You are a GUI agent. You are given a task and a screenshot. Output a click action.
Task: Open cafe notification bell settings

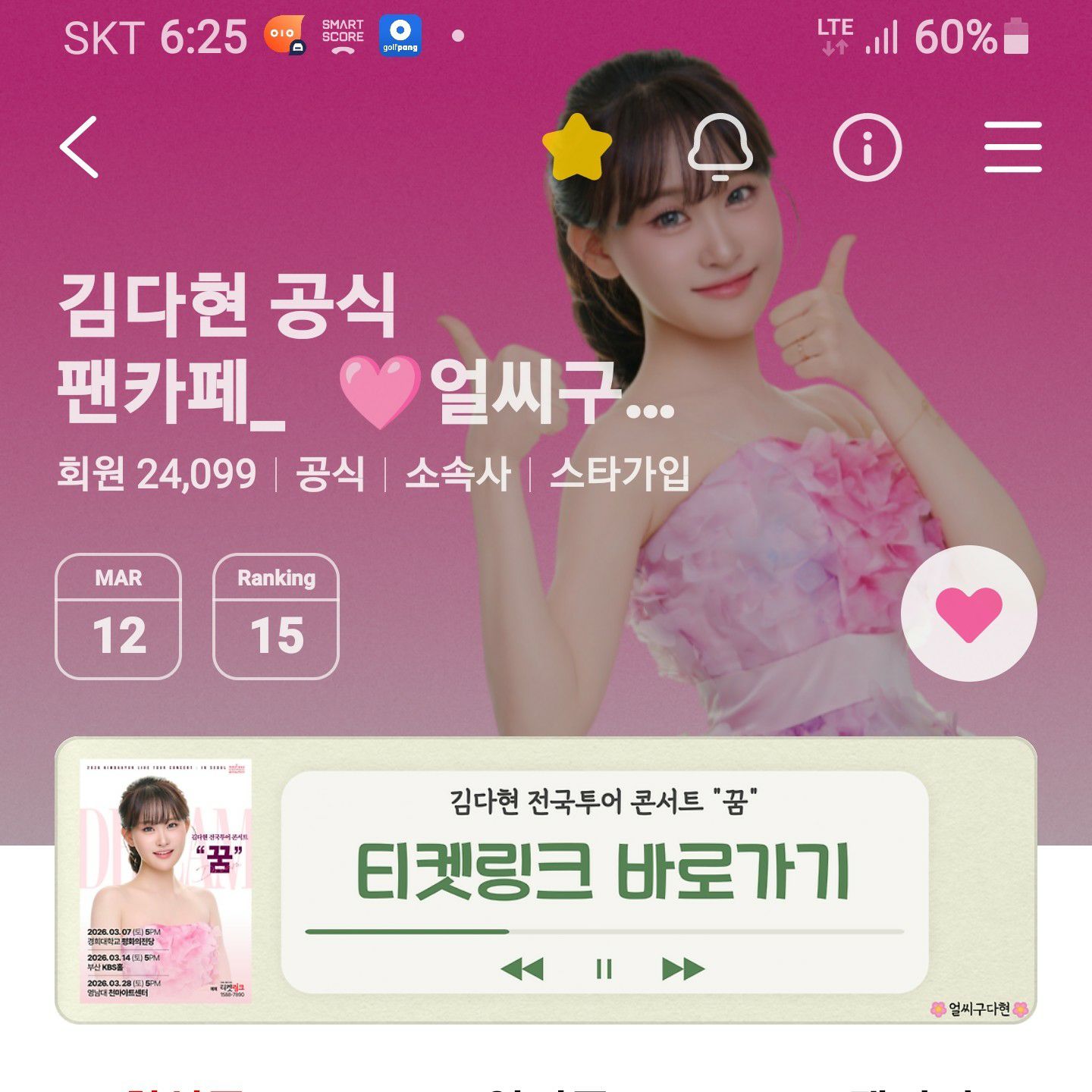tap(720, 147)
